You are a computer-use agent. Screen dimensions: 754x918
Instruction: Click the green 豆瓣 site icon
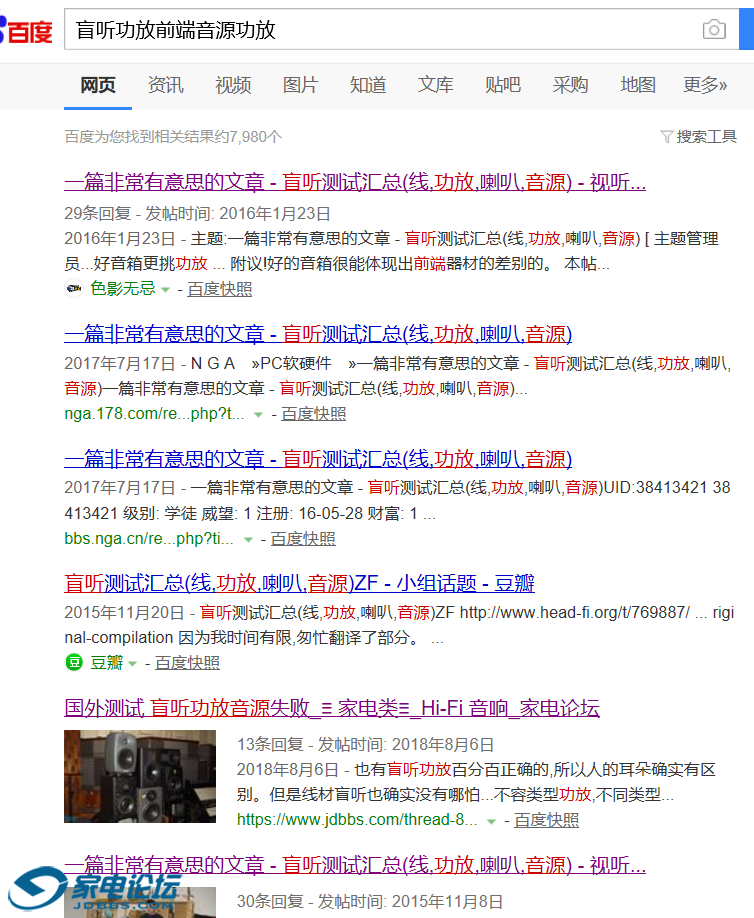(x=73, y=663)
